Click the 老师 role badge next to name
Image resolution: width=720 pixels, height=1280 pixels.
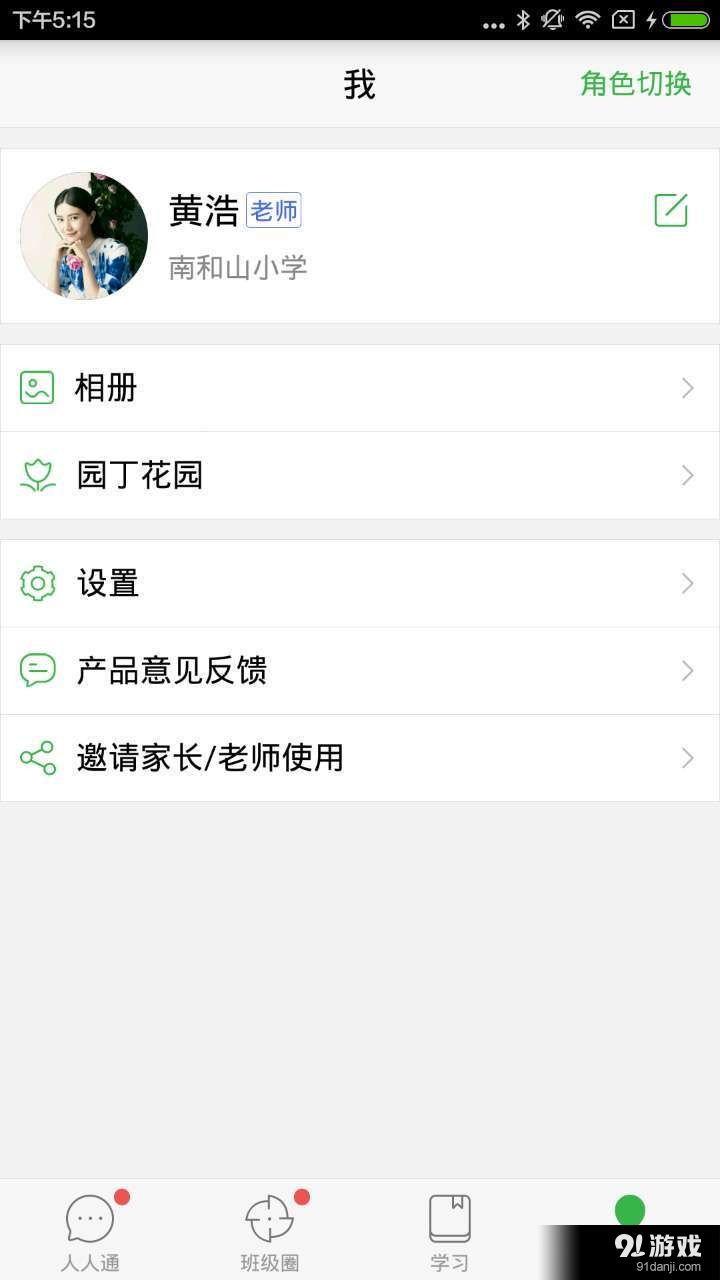tap(274, 211)
